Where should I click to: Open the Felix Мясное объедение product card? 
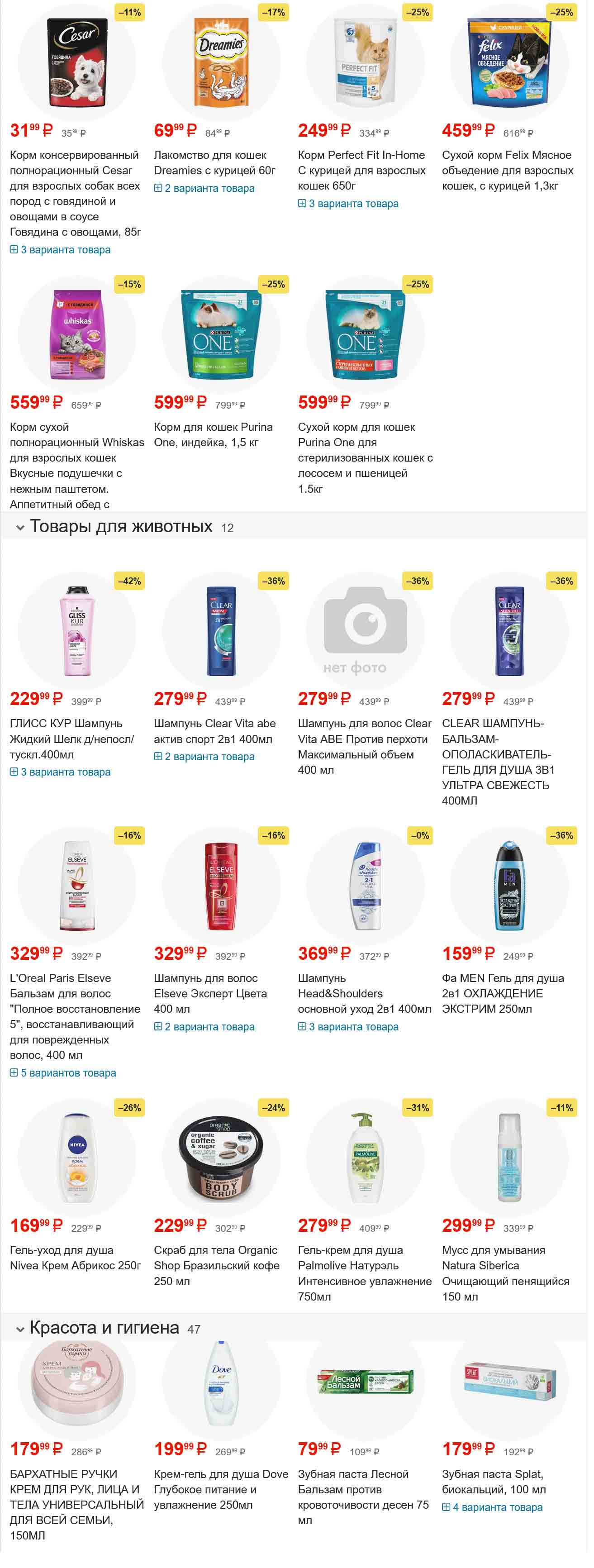(x=507, y=171)
